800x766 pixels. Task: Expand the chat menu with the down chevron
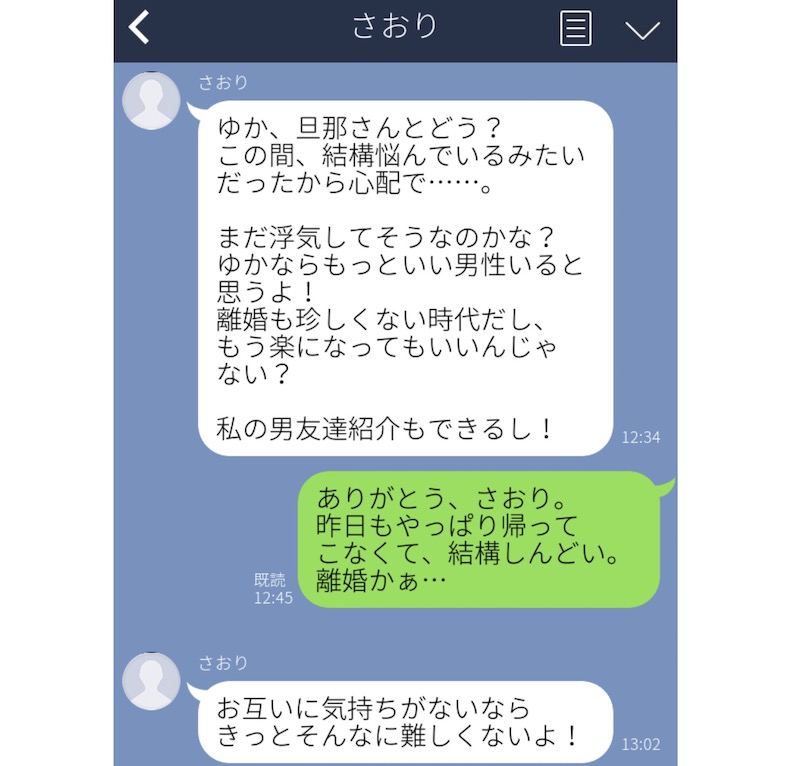pyautogui.click(x=642, y=30)
